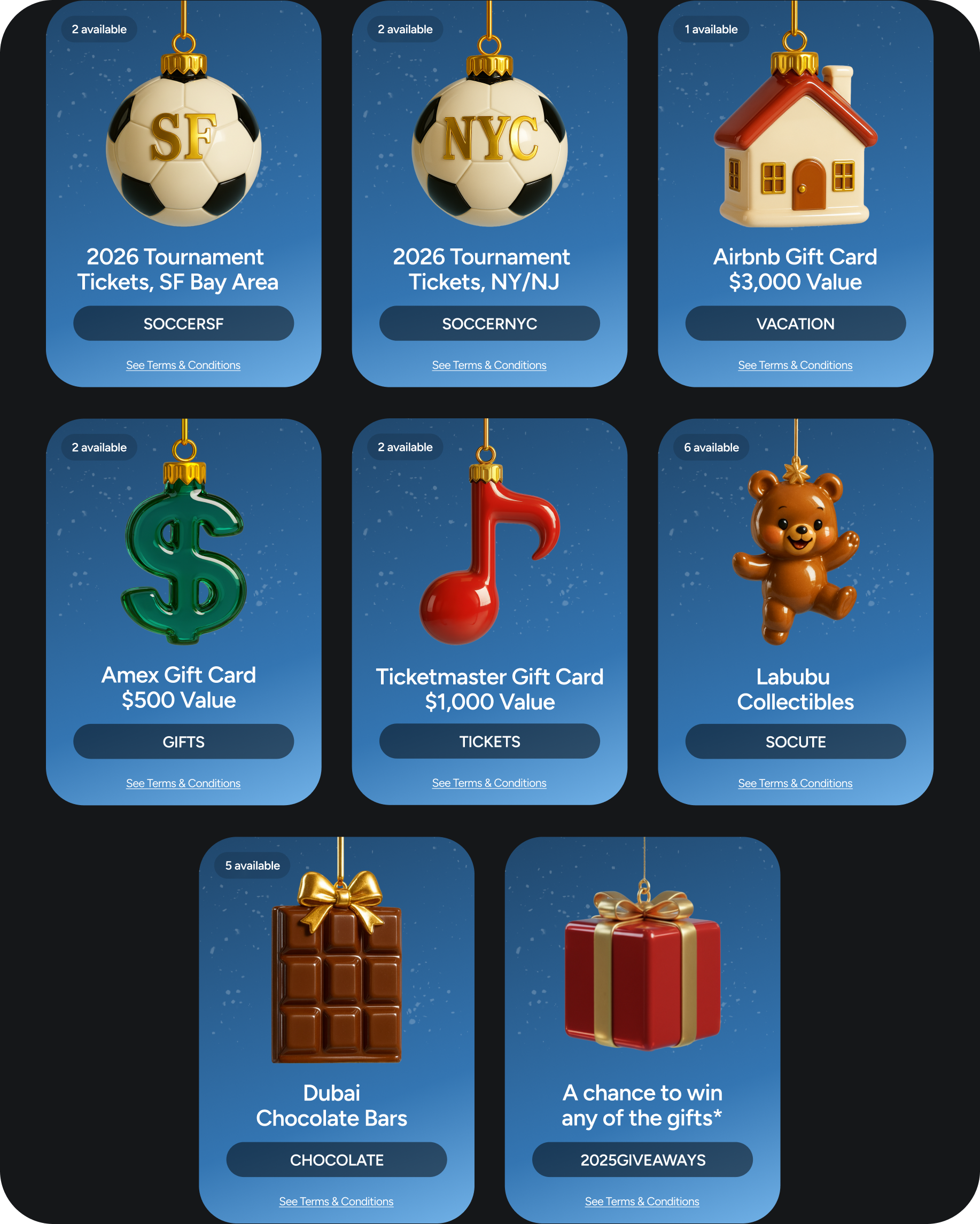
Task: Open Terms & Conditions for SF Bay Area tickets
Action: (183, 365)
